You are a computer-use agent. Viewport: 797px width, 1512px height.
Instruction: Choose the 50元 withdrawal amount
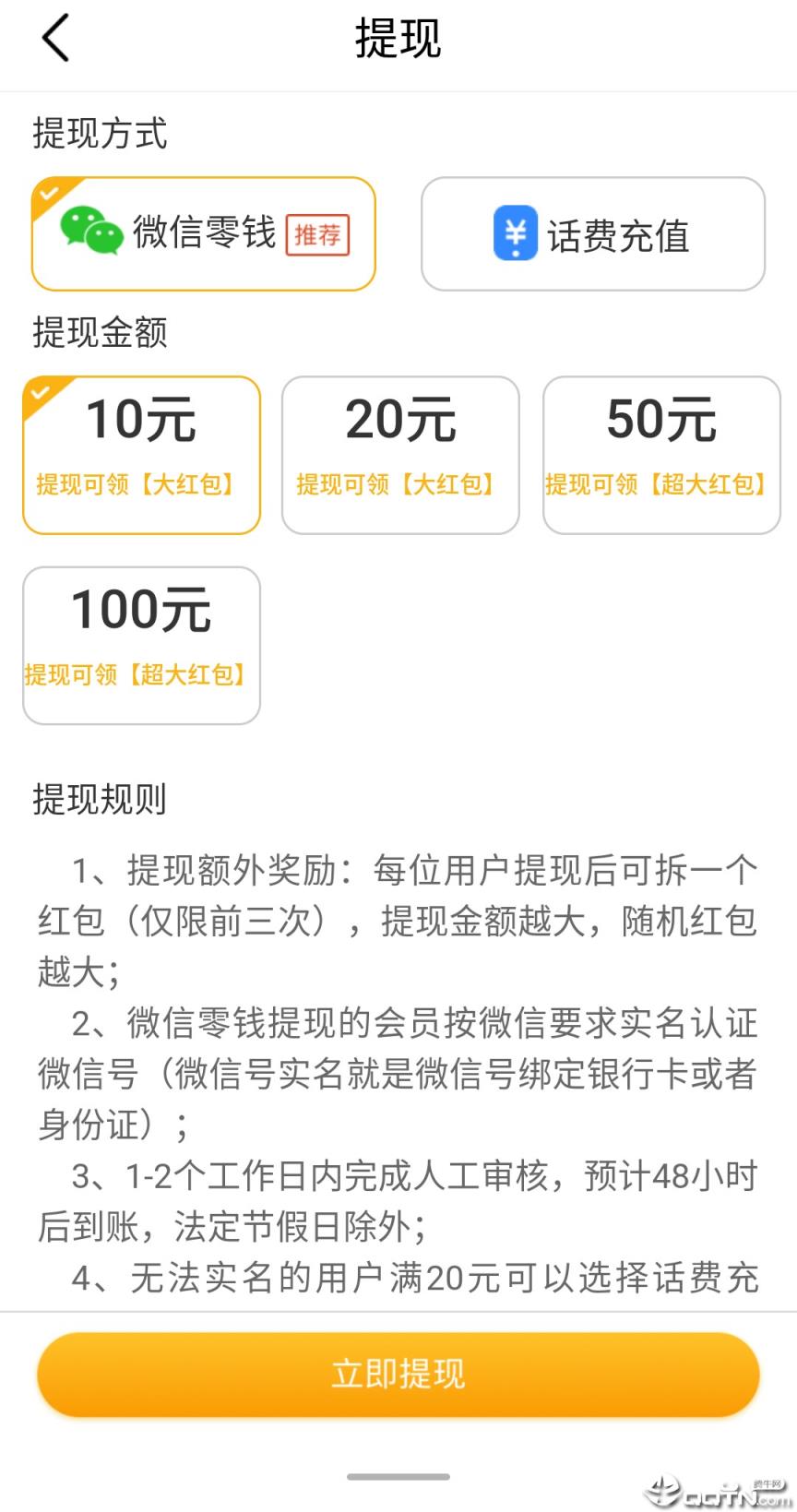point(660,454)
